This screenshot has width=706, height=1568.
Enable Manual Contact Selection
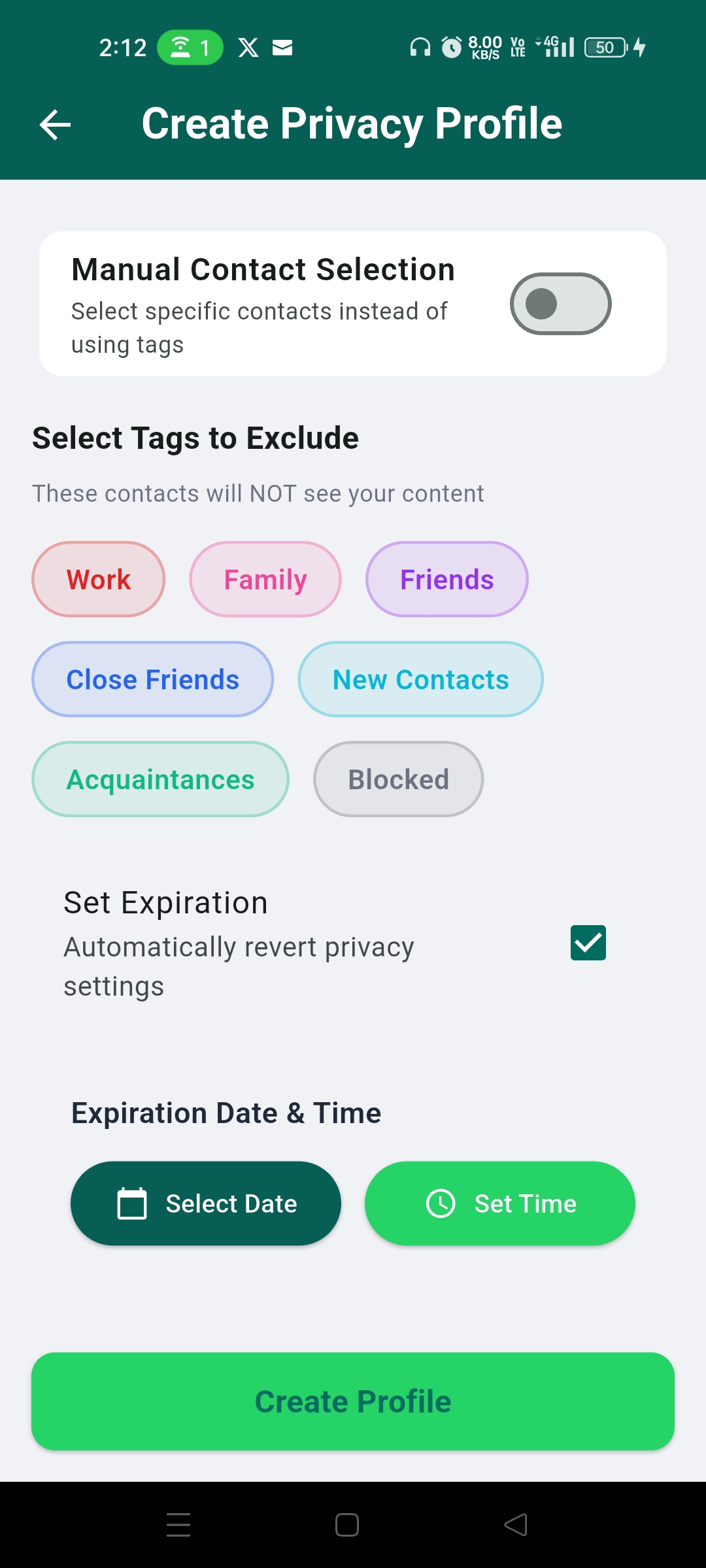coord(560,304)
